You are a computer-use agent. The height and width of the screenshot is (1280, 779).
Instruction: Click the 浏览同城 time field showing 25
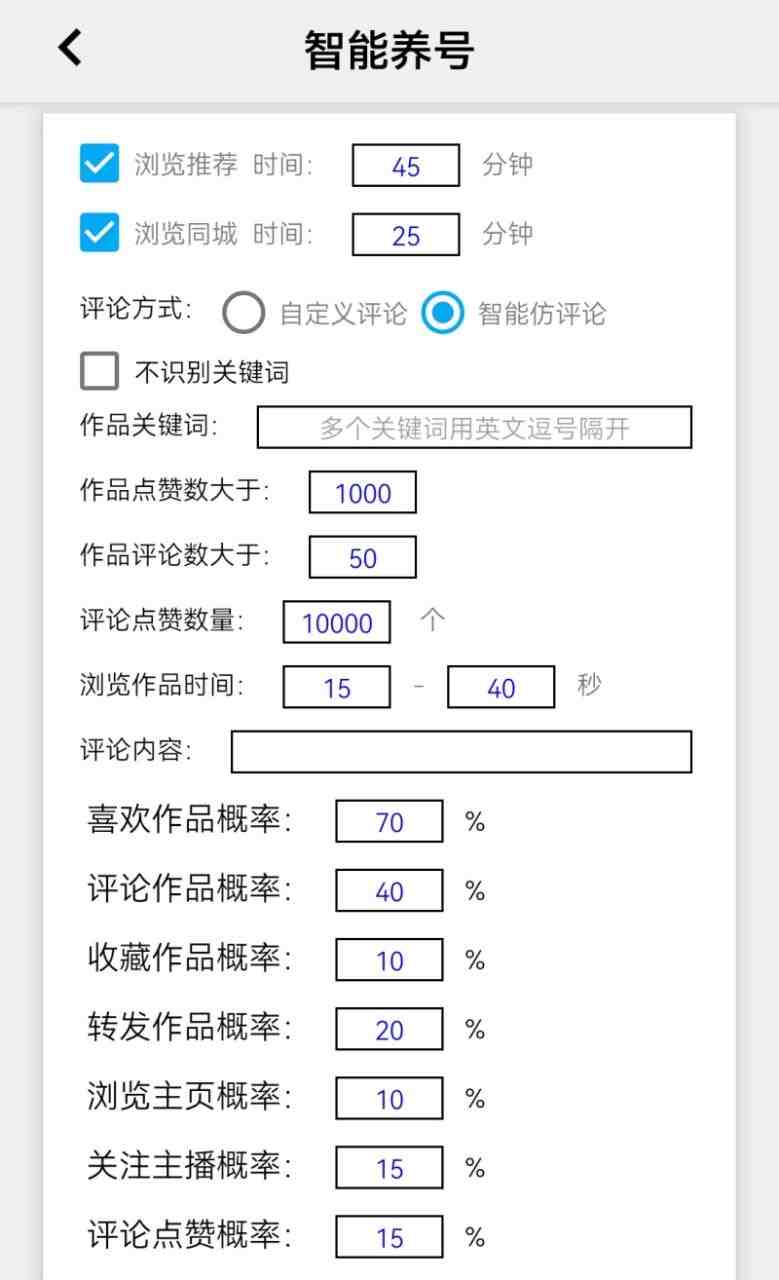coord(404,234)
